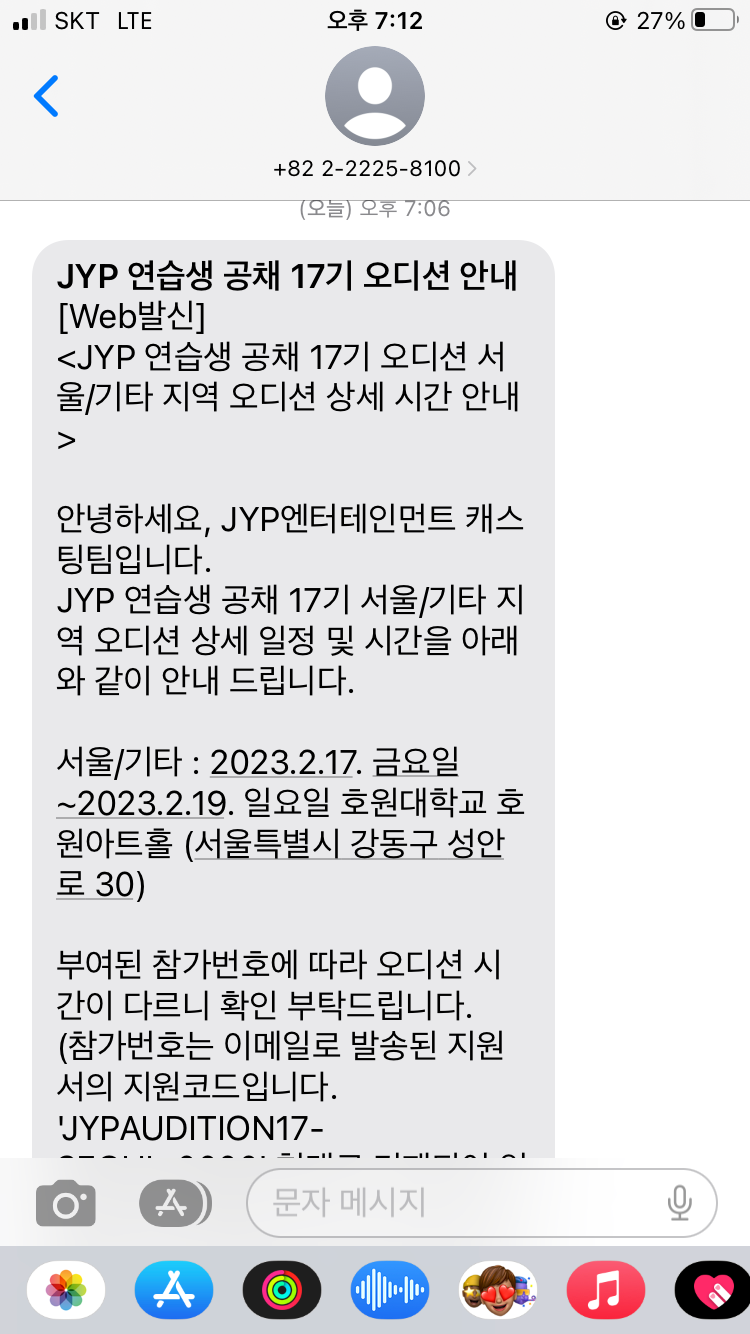750x1334 pixels.
Task: Tap the contact avatar photo
Action: [375, 95]
